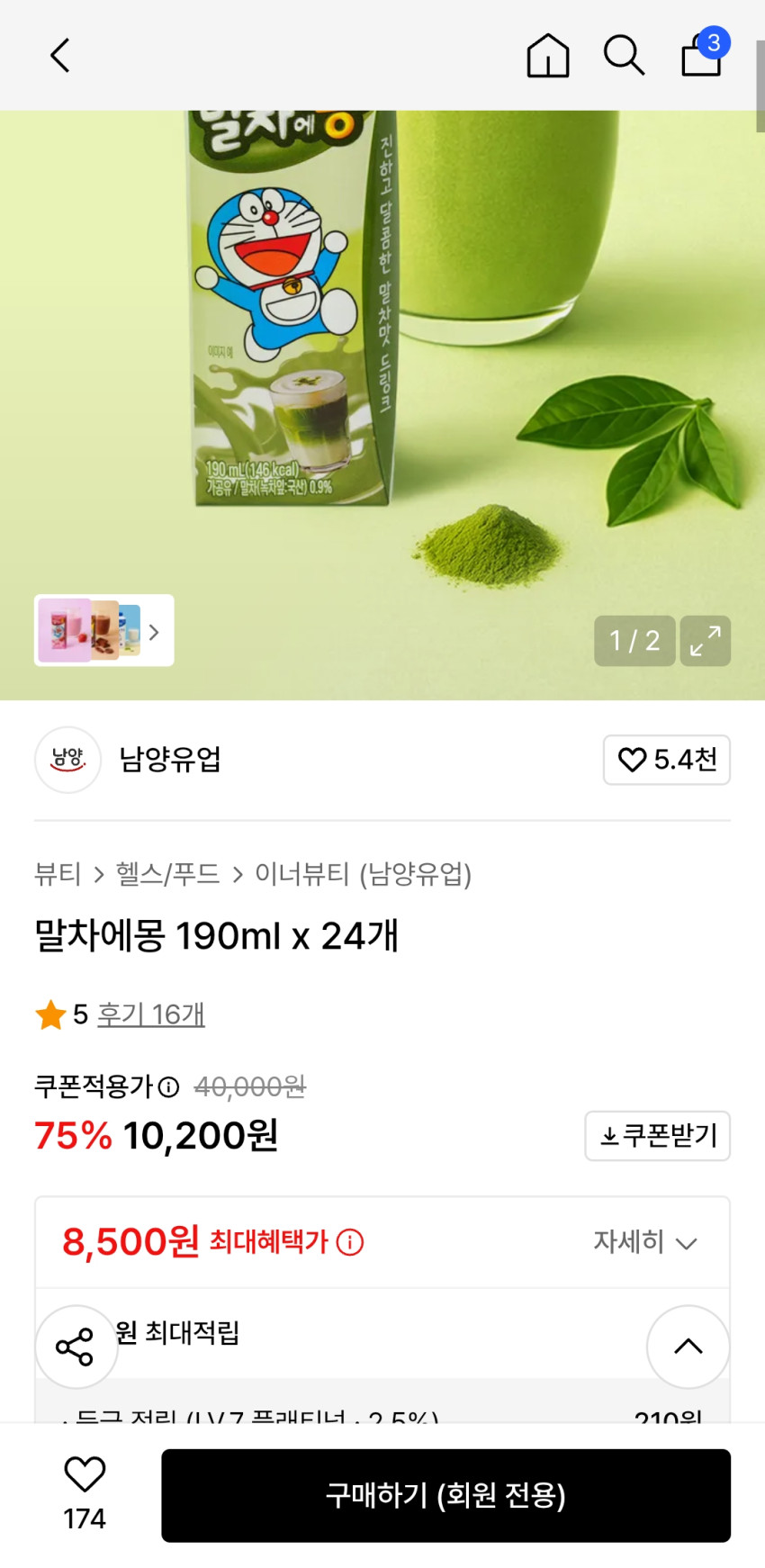The height and width of the screenshot is (1568, 765).
Task: Open 남양유업 brand page
Action: pos(169,760)
